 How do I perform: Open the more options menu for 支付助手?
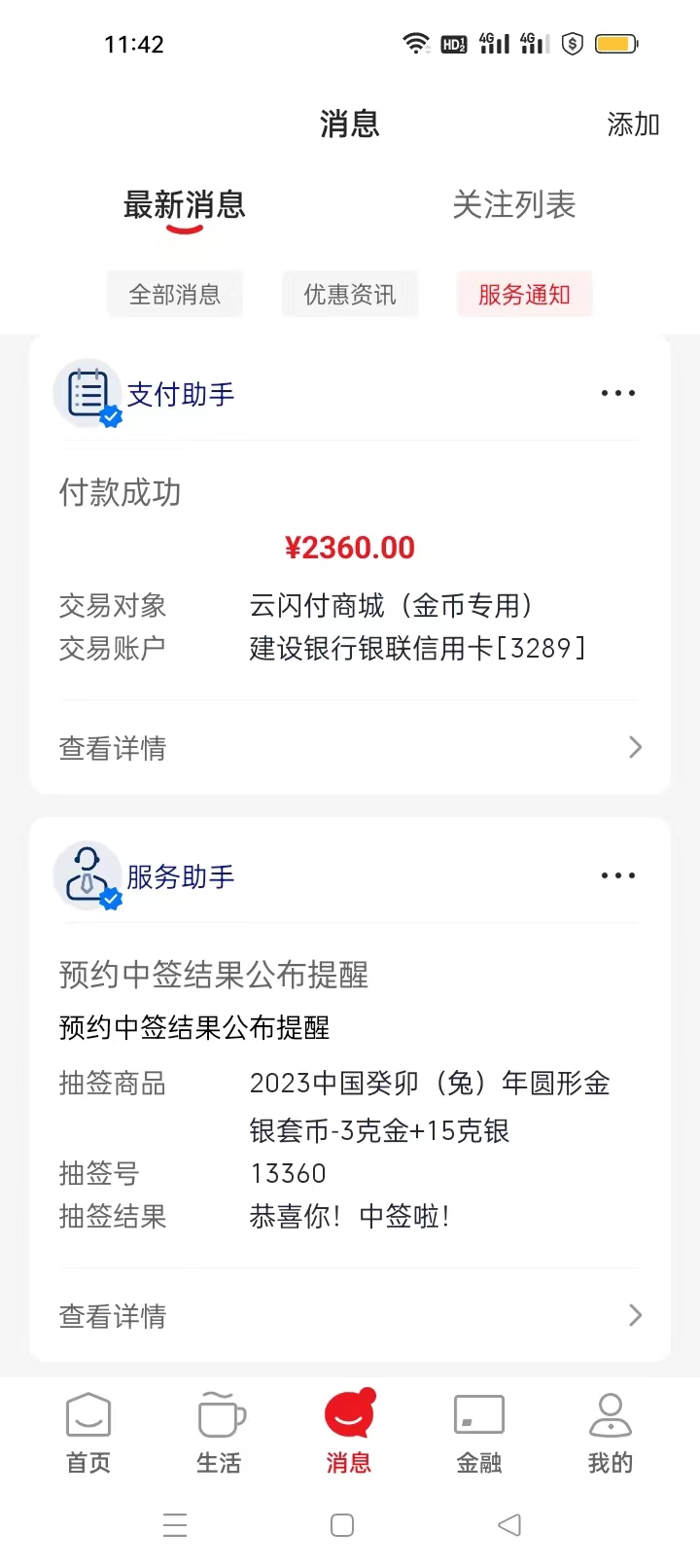click(x=618, y=394)
